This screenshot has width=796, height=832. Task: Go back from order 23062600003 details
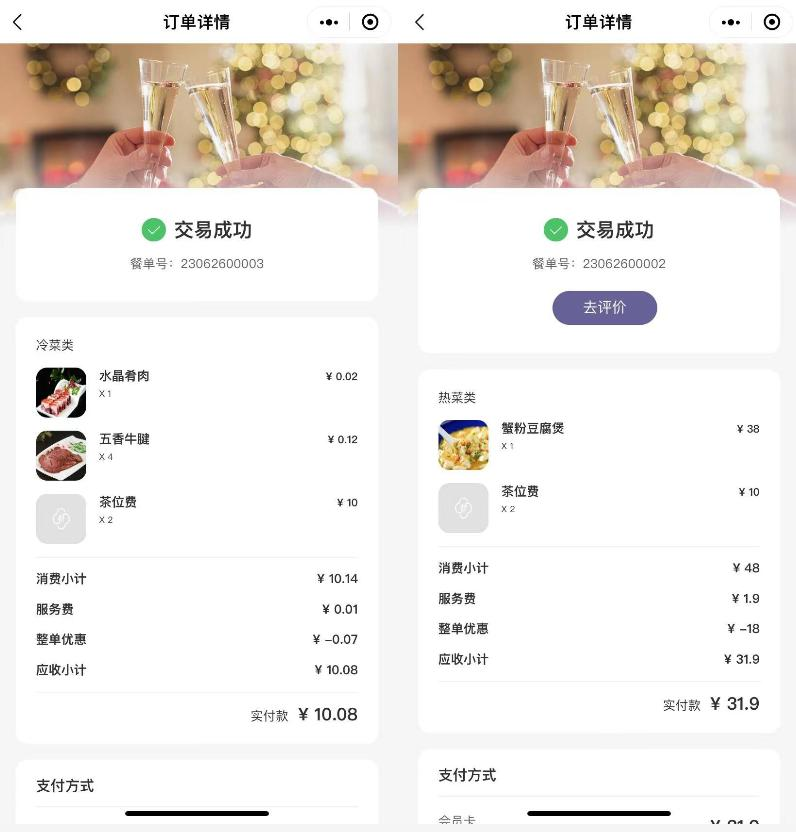point(18,22)
